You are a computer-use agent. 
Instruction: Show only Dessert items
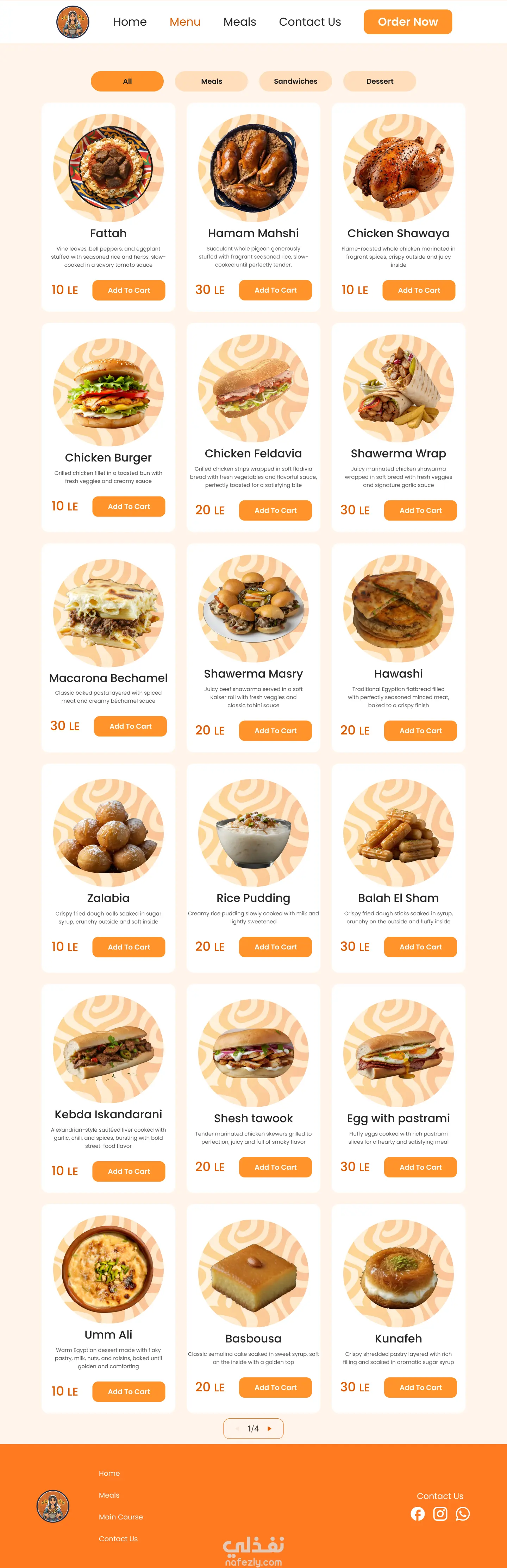pyautogui.click(x=380, y=81)
